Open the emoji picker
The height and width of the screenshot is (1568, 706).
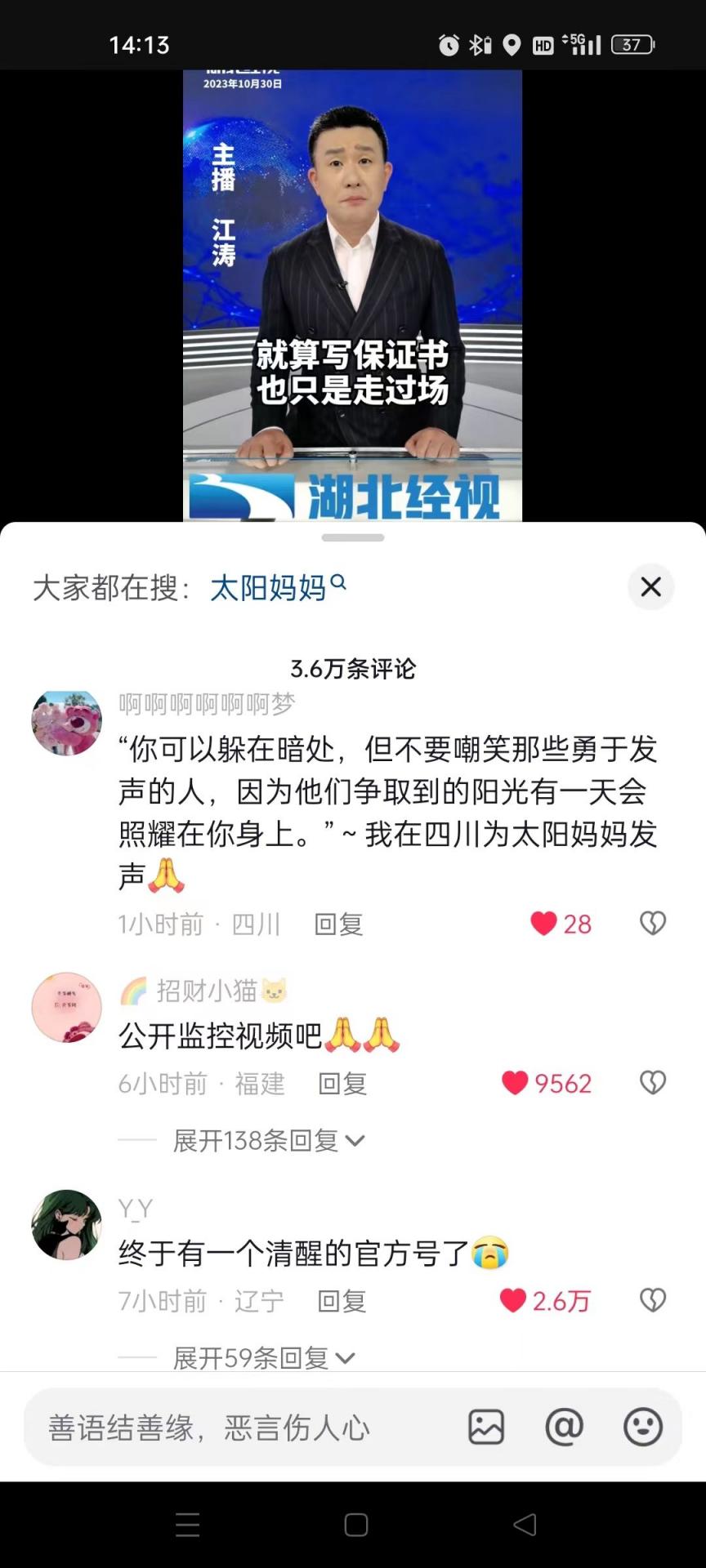[x=643, y=1428]
